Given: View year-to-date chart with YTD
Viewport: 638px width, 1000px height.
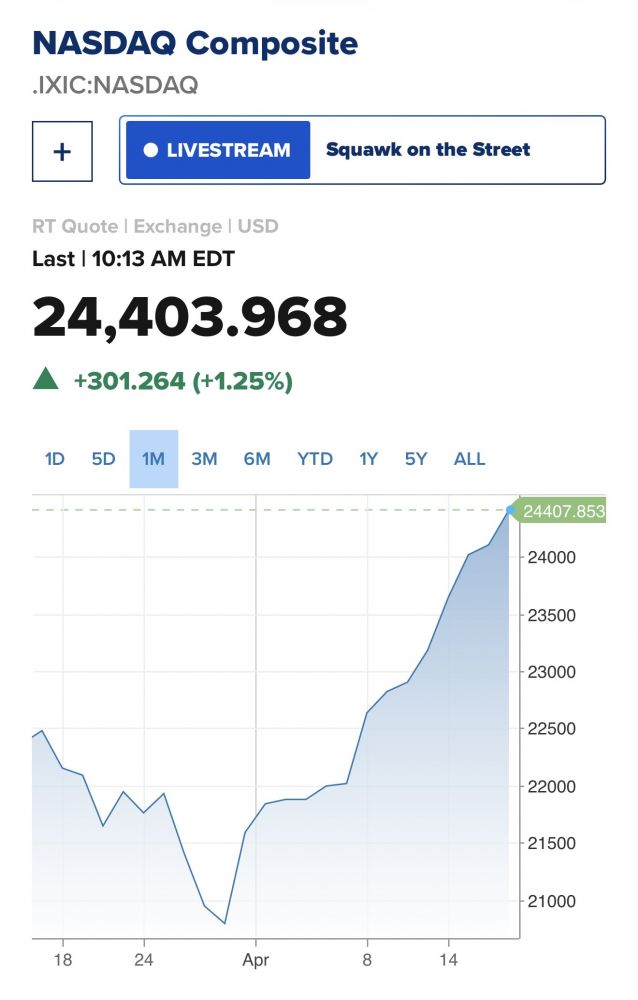Looking at the screenshot, I should (x=315, y=459).
